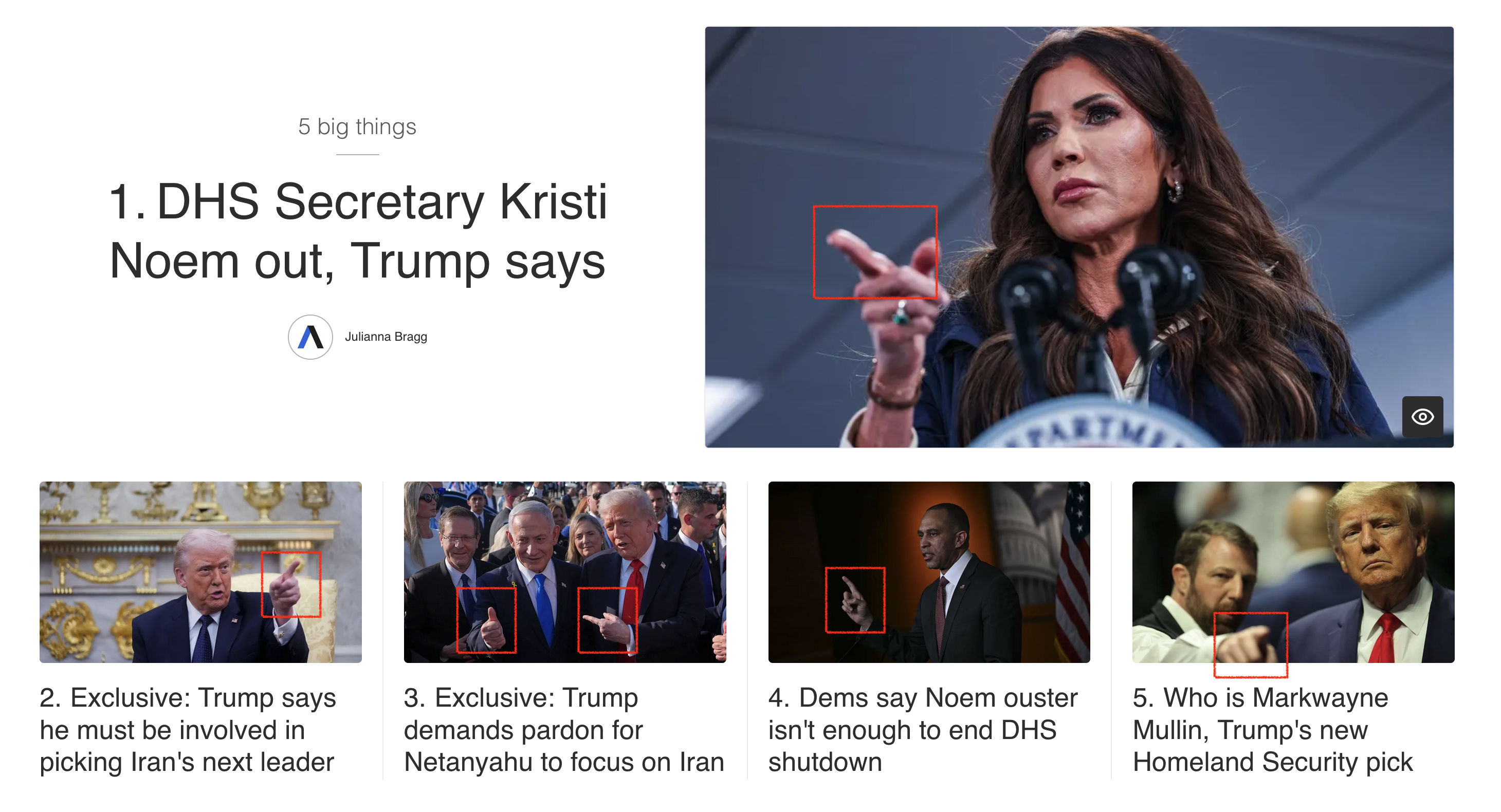Image resolution: width=1501 pixels, height=812 pixels.
Task: Open story 3 thumbnail about Netanyahu pardon
Action: pos(564,571)
